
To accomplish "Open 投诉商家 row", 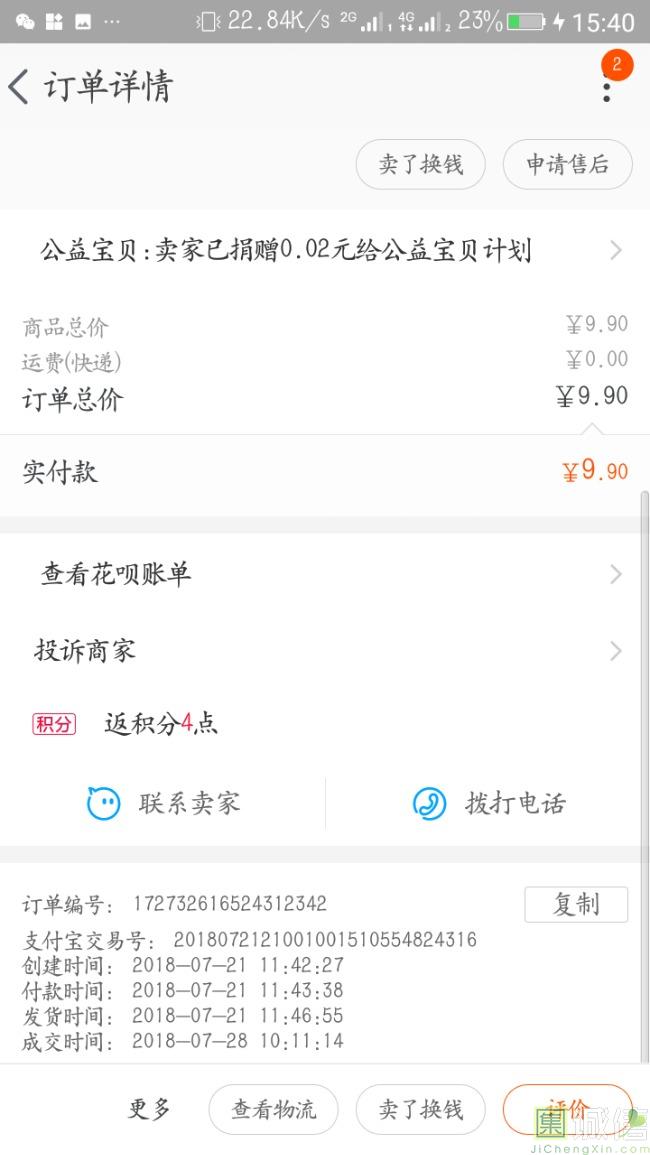I will [x=325, y=651].
